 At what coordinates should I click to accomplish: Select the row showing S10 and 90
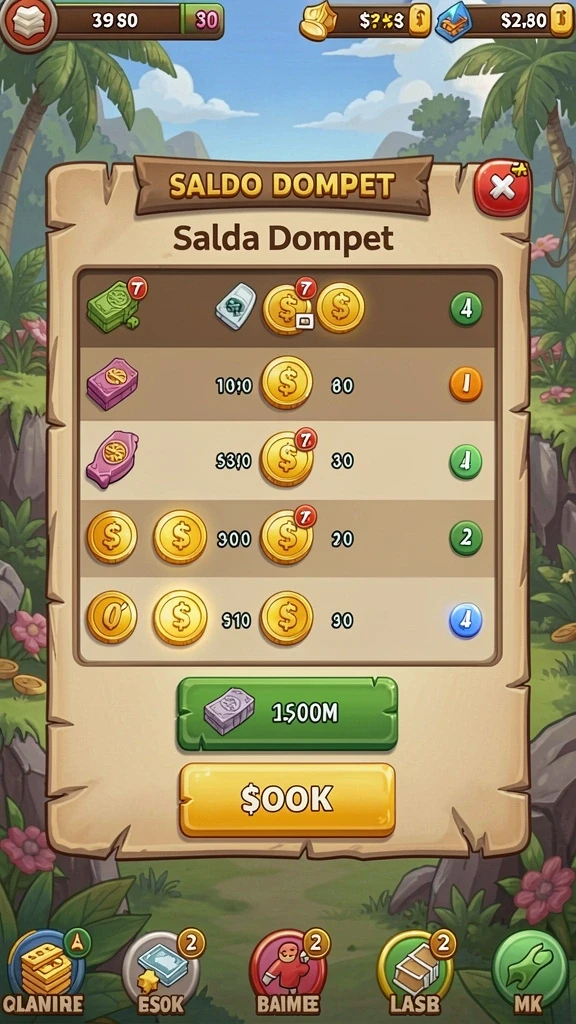(287, 619)
